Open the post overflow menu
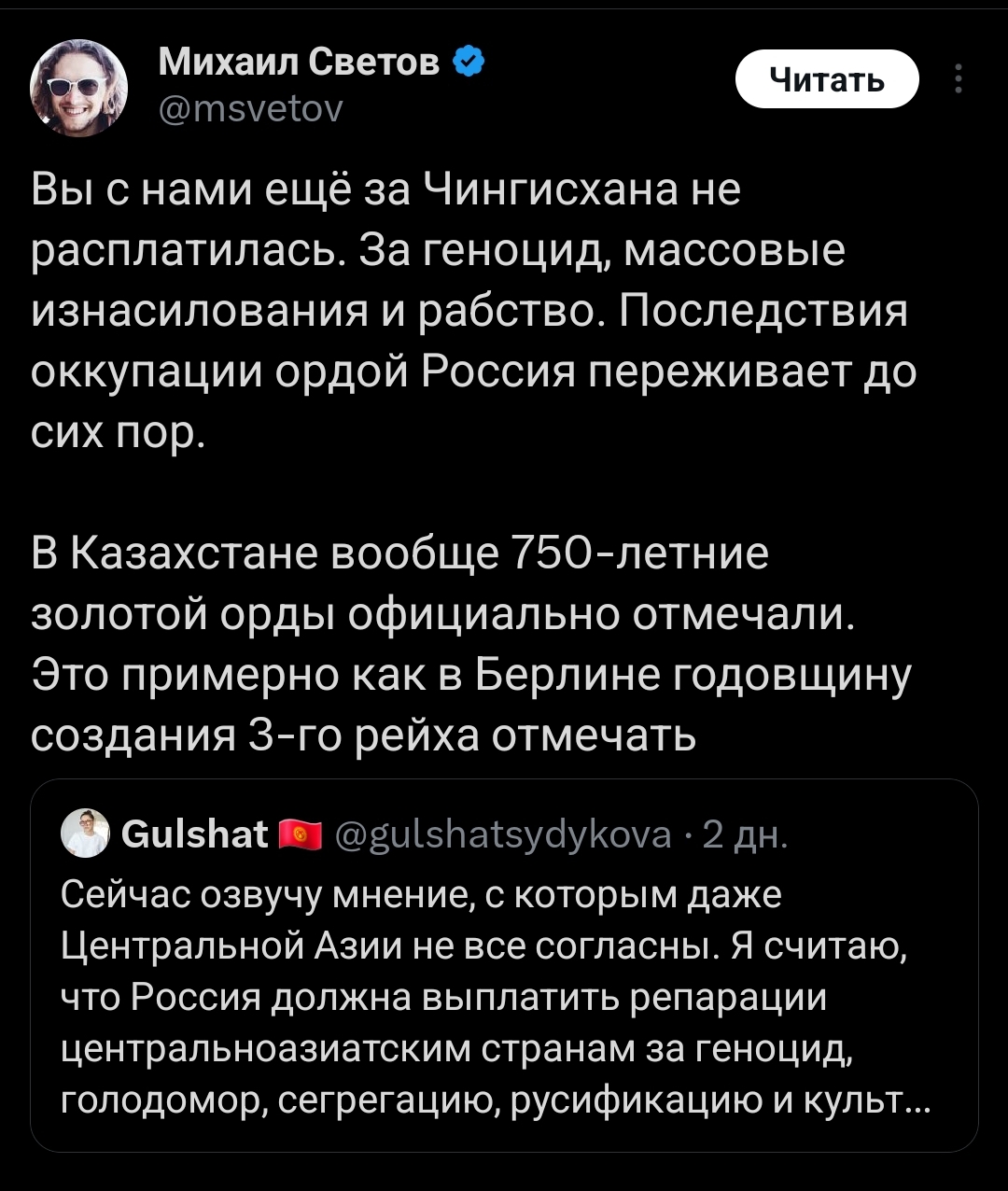Viewport: 1008px width, 1191px height. coord(958,79)
